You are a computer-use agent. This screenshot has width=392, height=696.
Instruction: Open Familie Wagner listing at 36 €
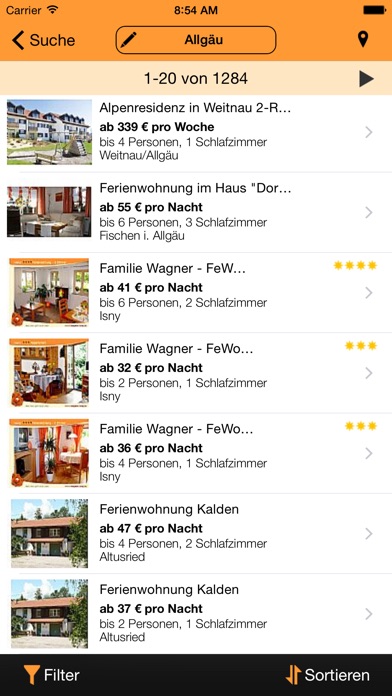pyautogui.click(x=196, y=453)
